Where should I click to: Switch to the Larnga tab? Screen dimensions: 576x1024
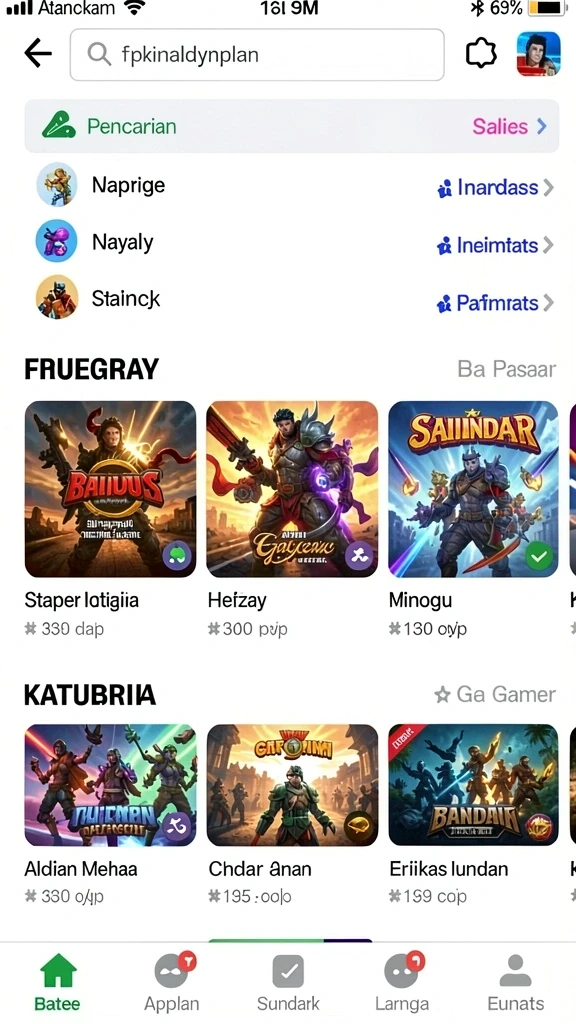pyautogui.click(x=402, y=982)
